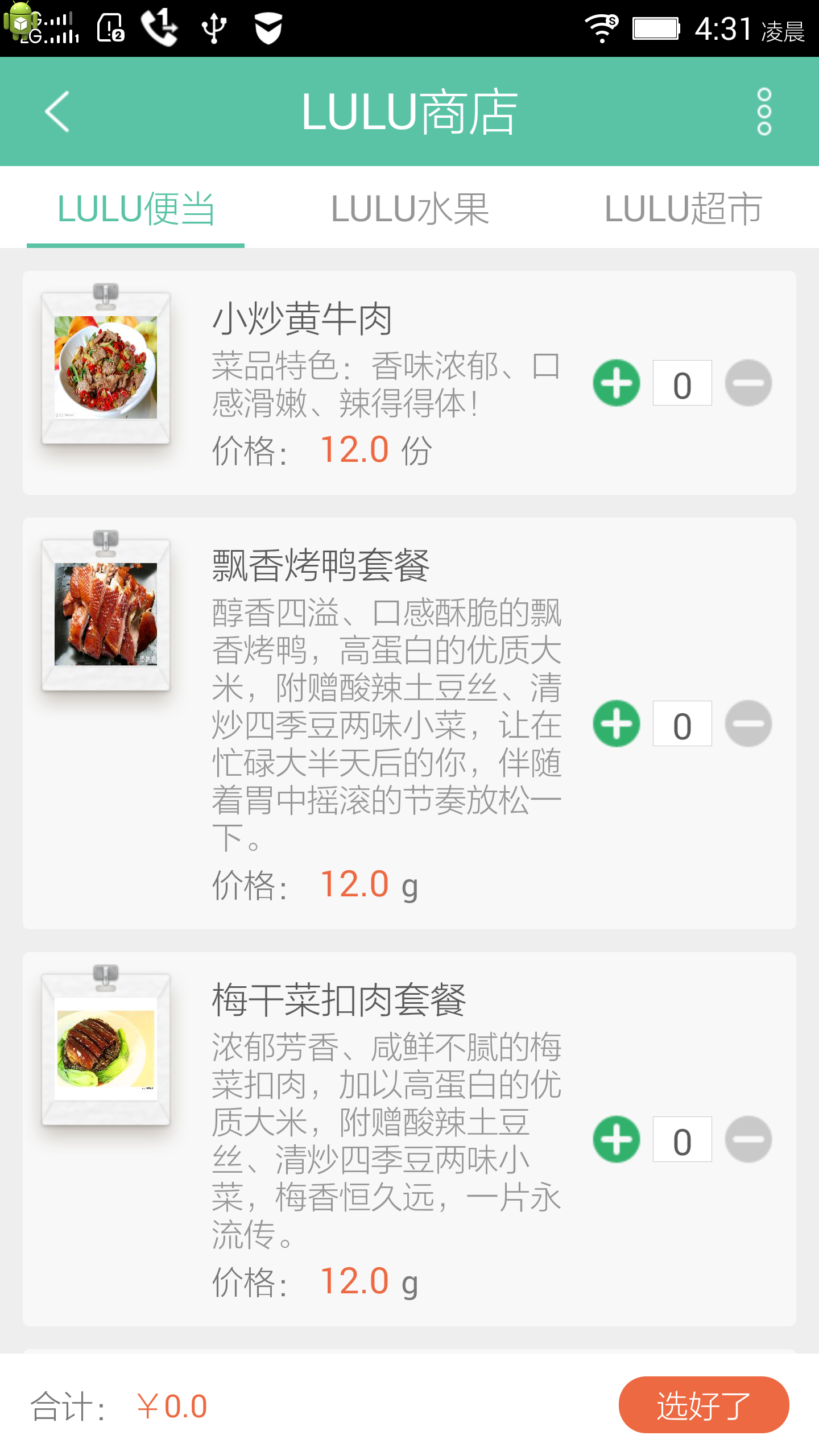The width and height of the screenshot is (819, 1456).
Task: Switch to the LULU水果 tab
Action: coord(411,209)
